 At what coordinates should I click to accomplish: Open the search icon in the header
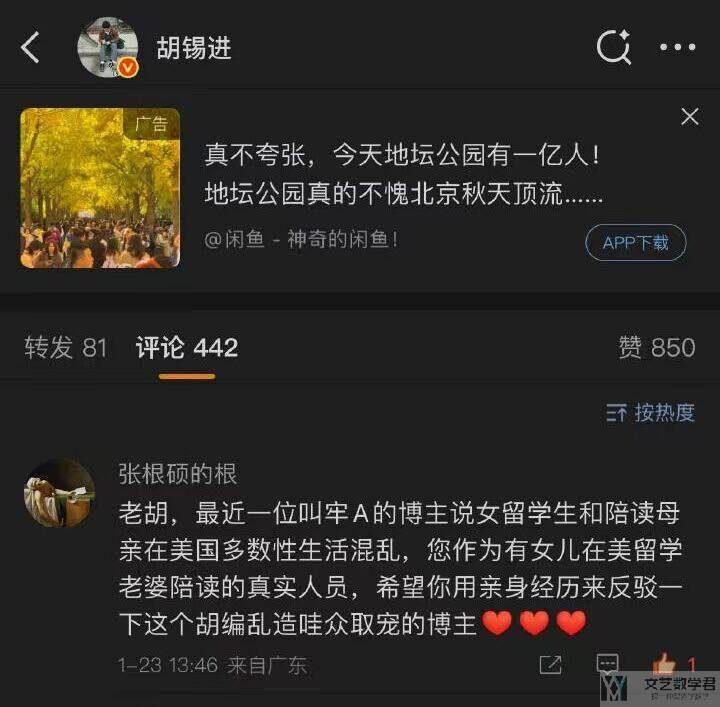point(612,47)
